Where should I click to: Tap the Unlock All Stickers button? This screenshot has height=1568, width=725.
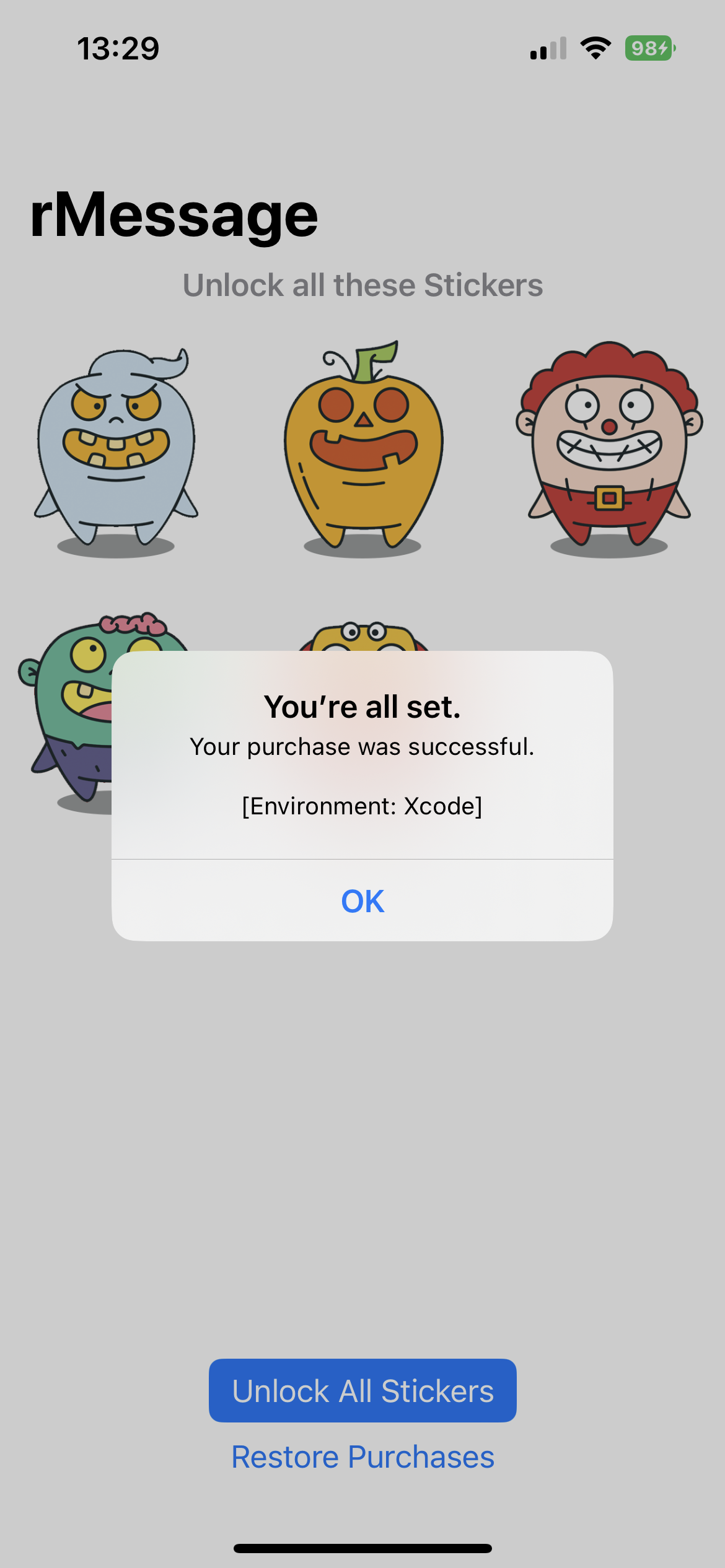[362, 1391]
